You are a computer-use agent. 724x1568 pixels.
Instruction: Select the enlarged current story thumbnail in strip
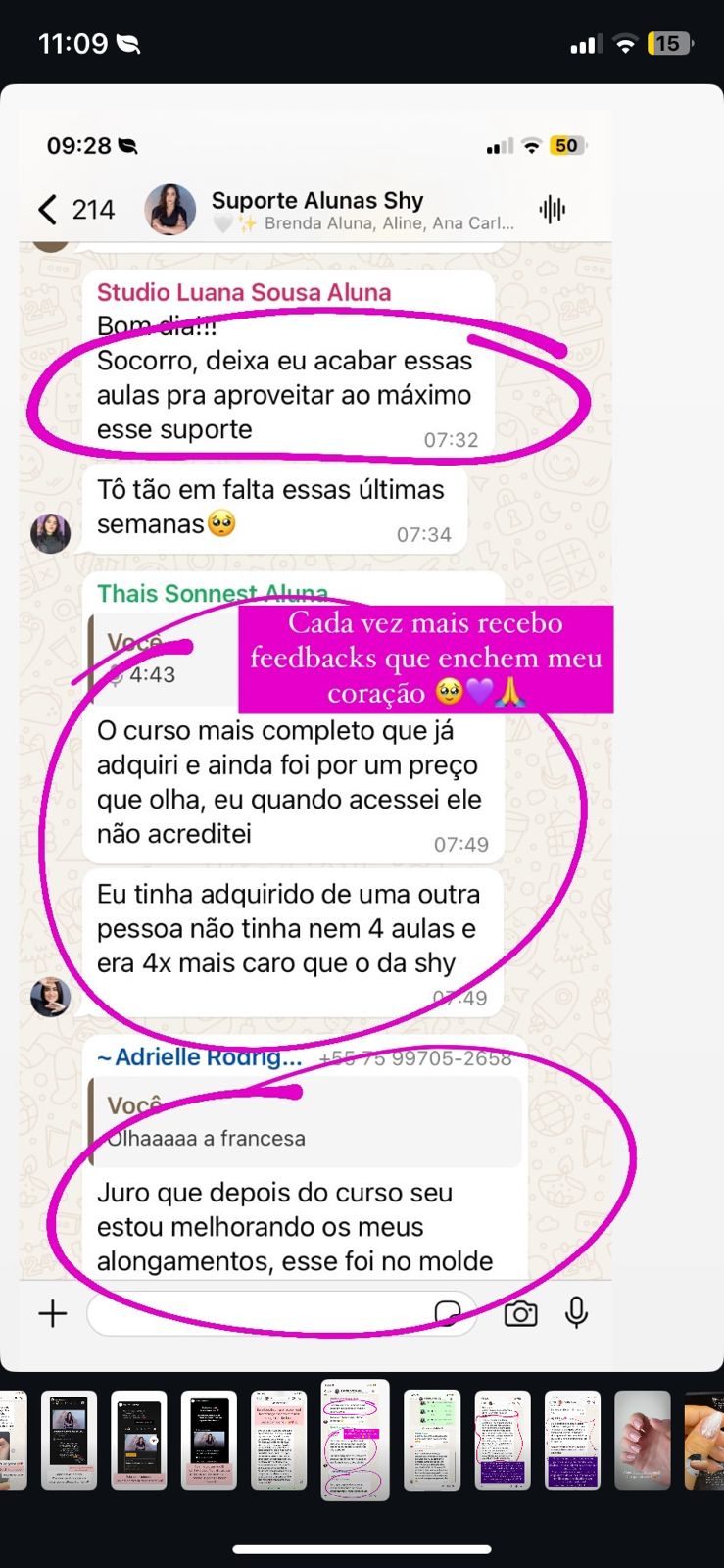point(356,1440)
